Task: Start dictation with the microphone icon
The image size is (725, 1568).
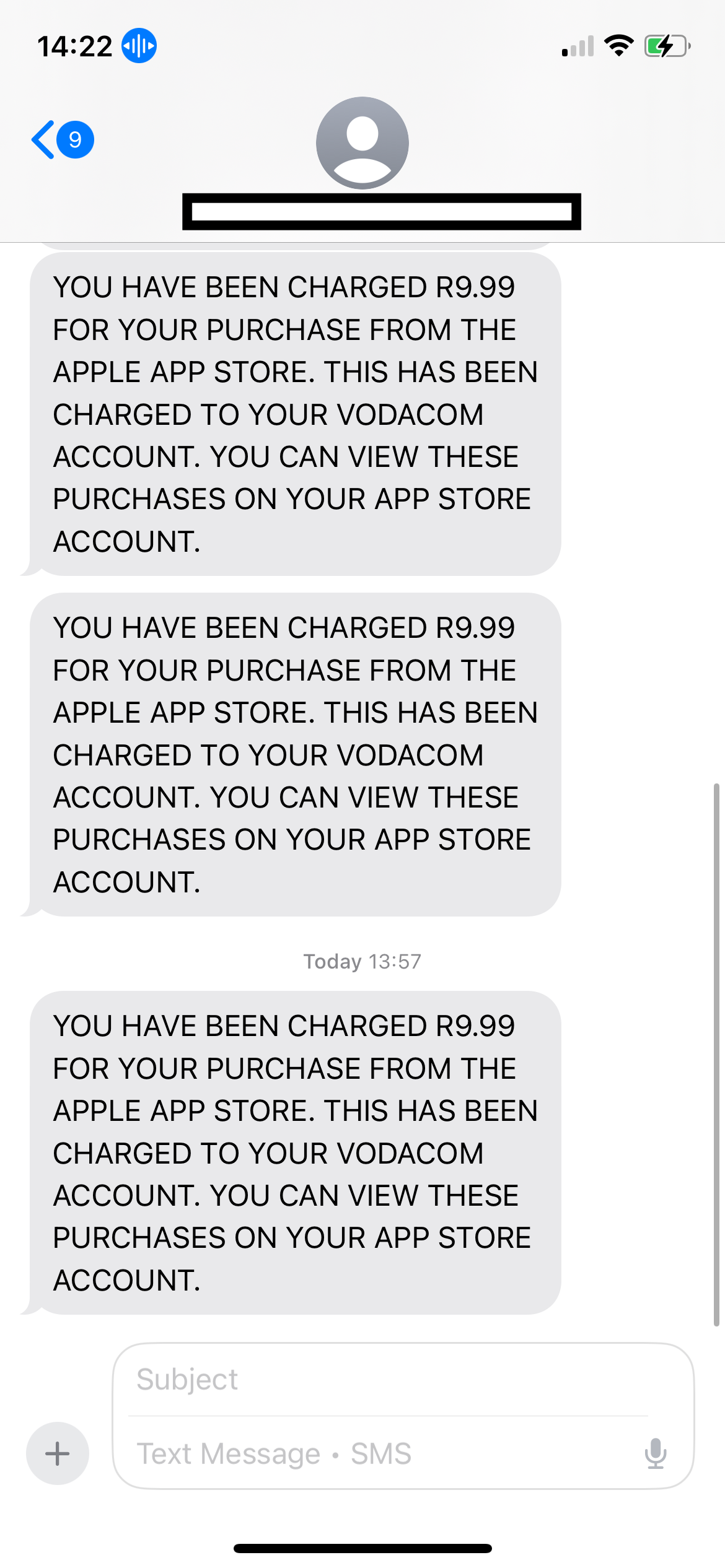Action: pyautogui.click(x=656, y=1453)
